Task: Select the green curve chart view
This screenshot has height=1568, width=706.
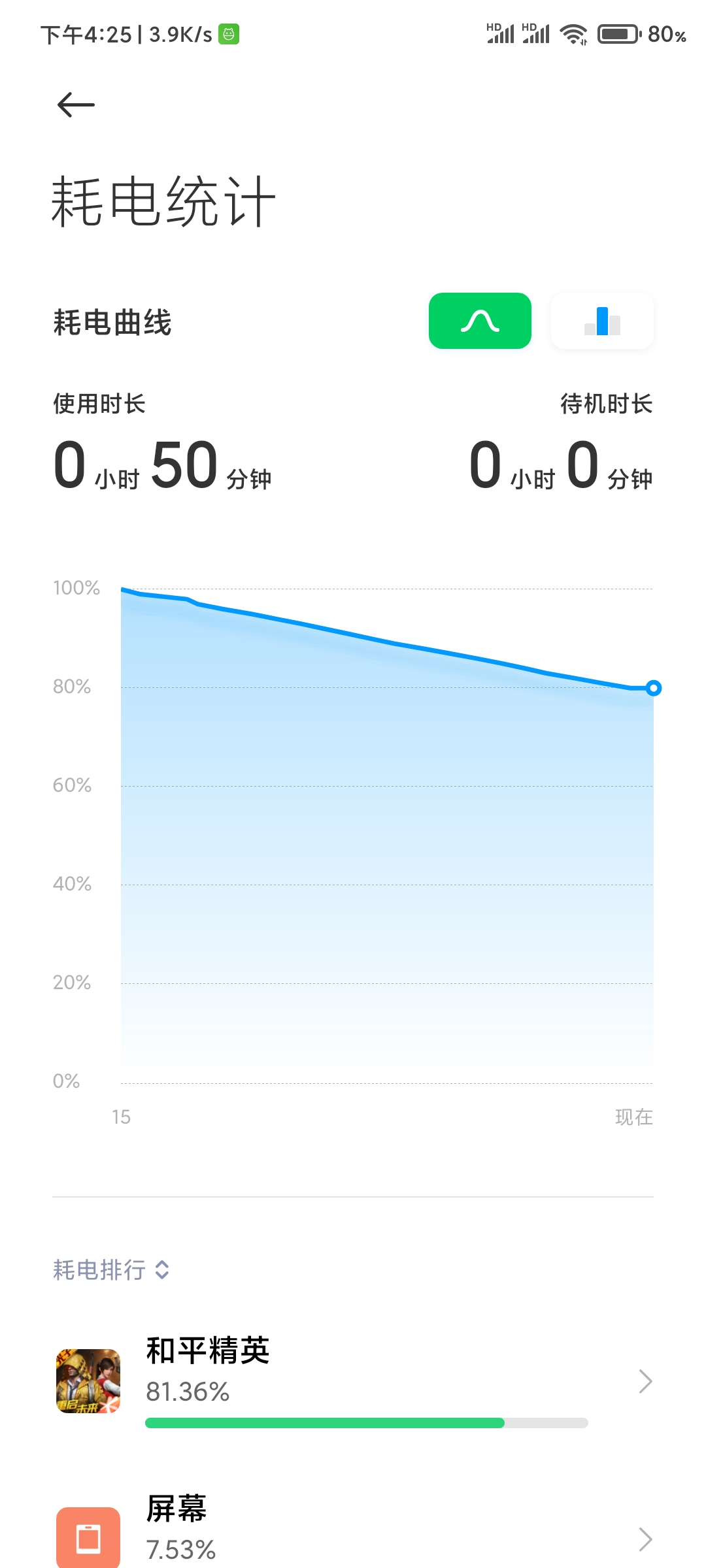Action: point(480,321)
